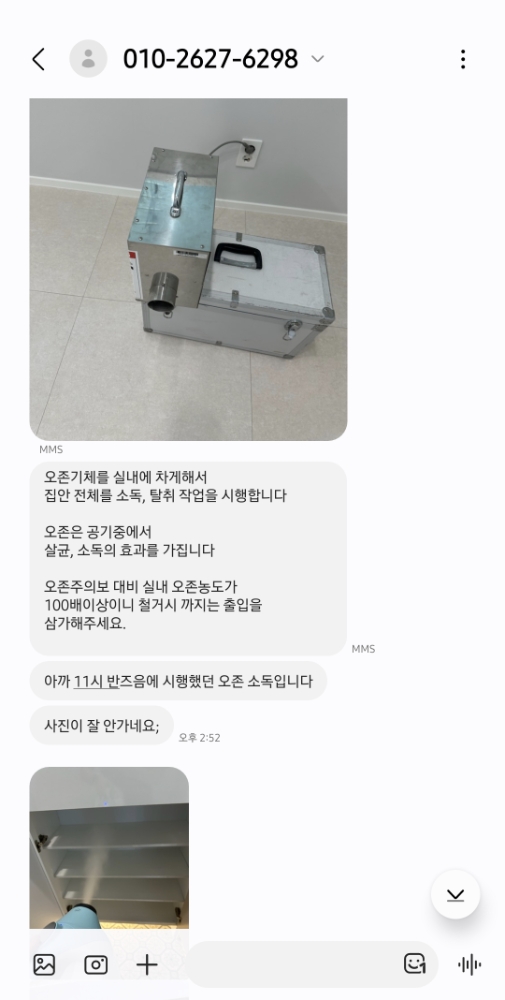Record a voice message
The image size is (505, 1000).
click(x=469, y=964)
